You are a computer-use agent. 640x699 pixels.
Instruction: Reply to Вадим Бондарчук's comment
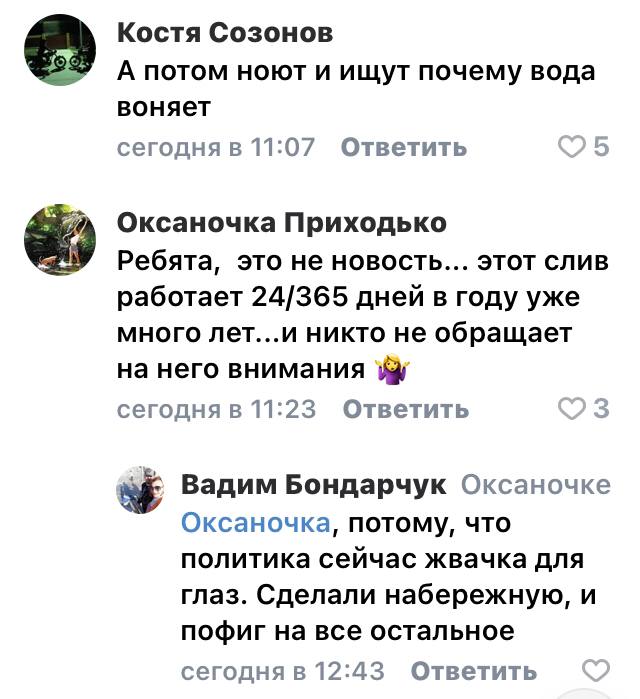pos(474,670)
